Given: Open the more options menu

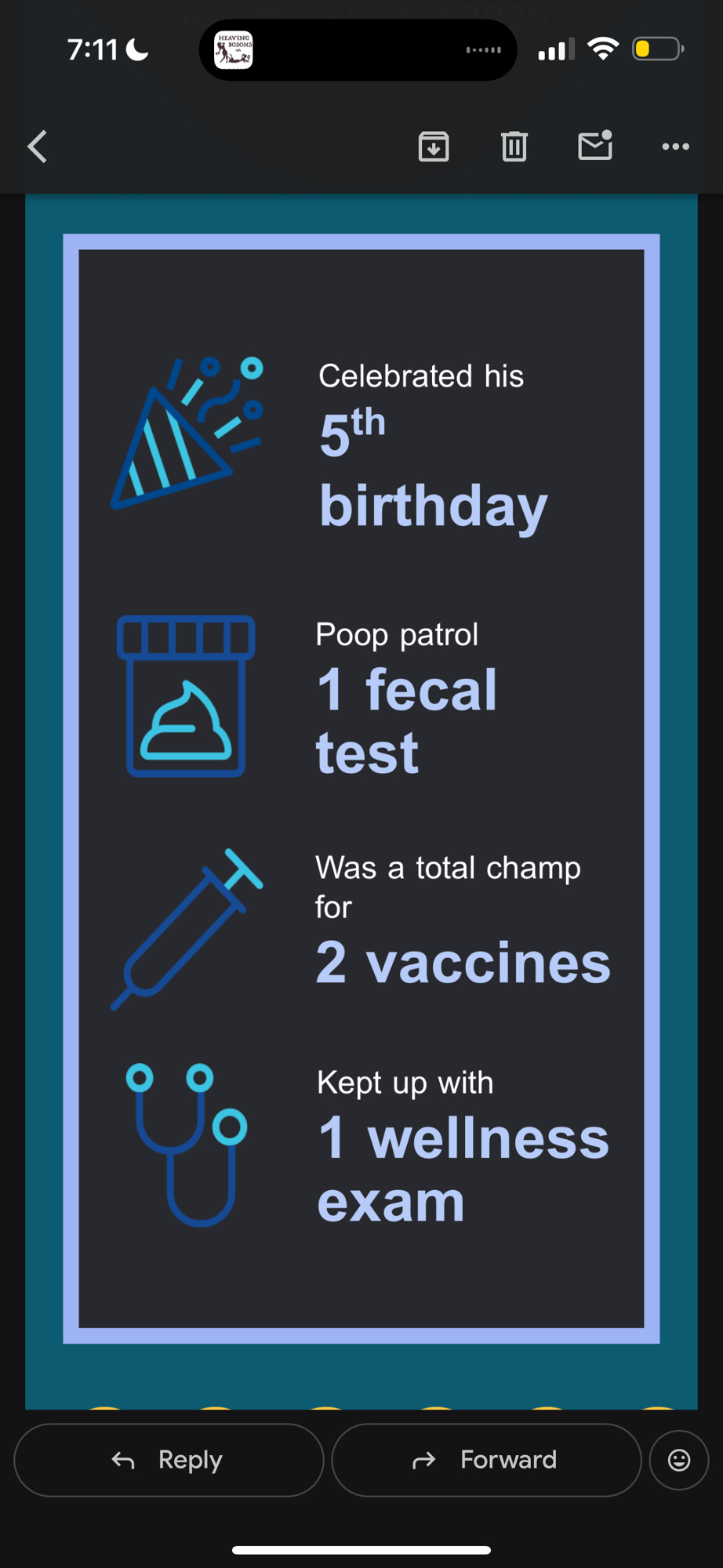Looking at the screenshot, I should click(675, 147).
